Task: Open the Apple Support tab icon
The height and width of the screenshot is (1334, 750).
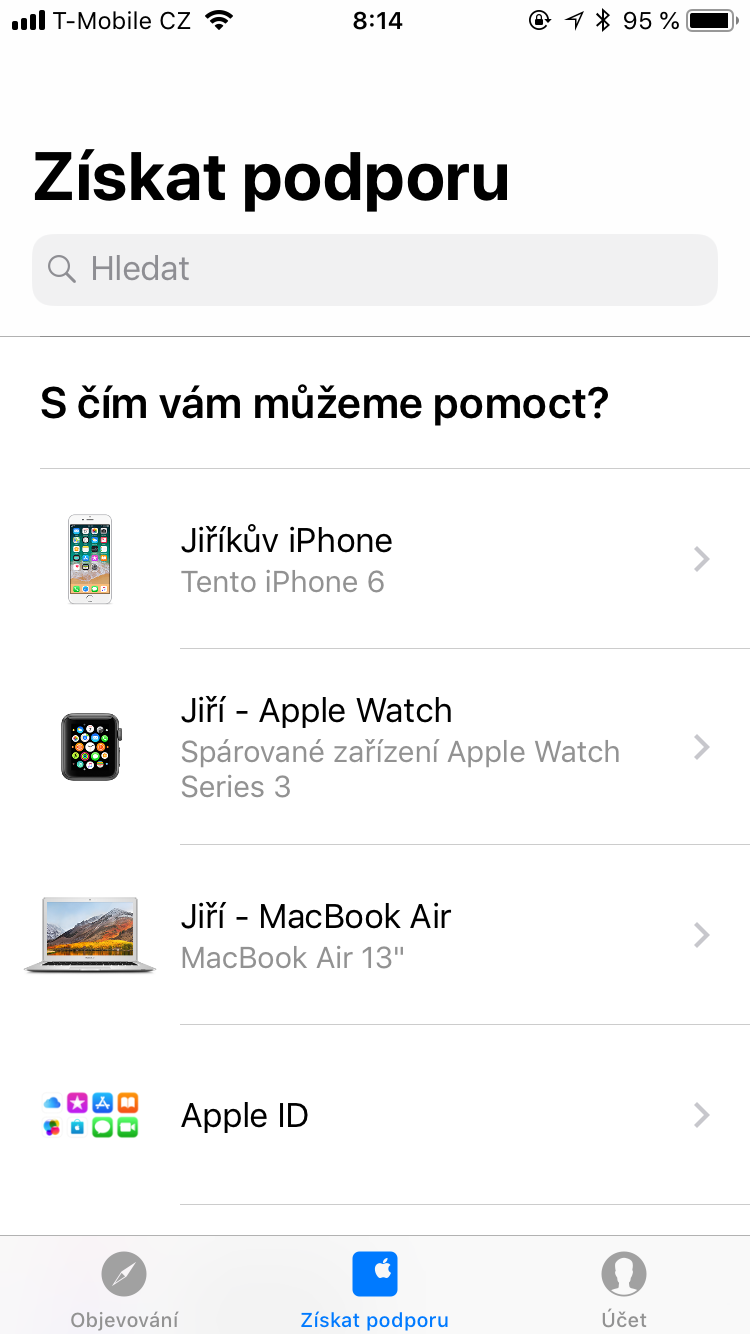Action: tap(375, 1272)
